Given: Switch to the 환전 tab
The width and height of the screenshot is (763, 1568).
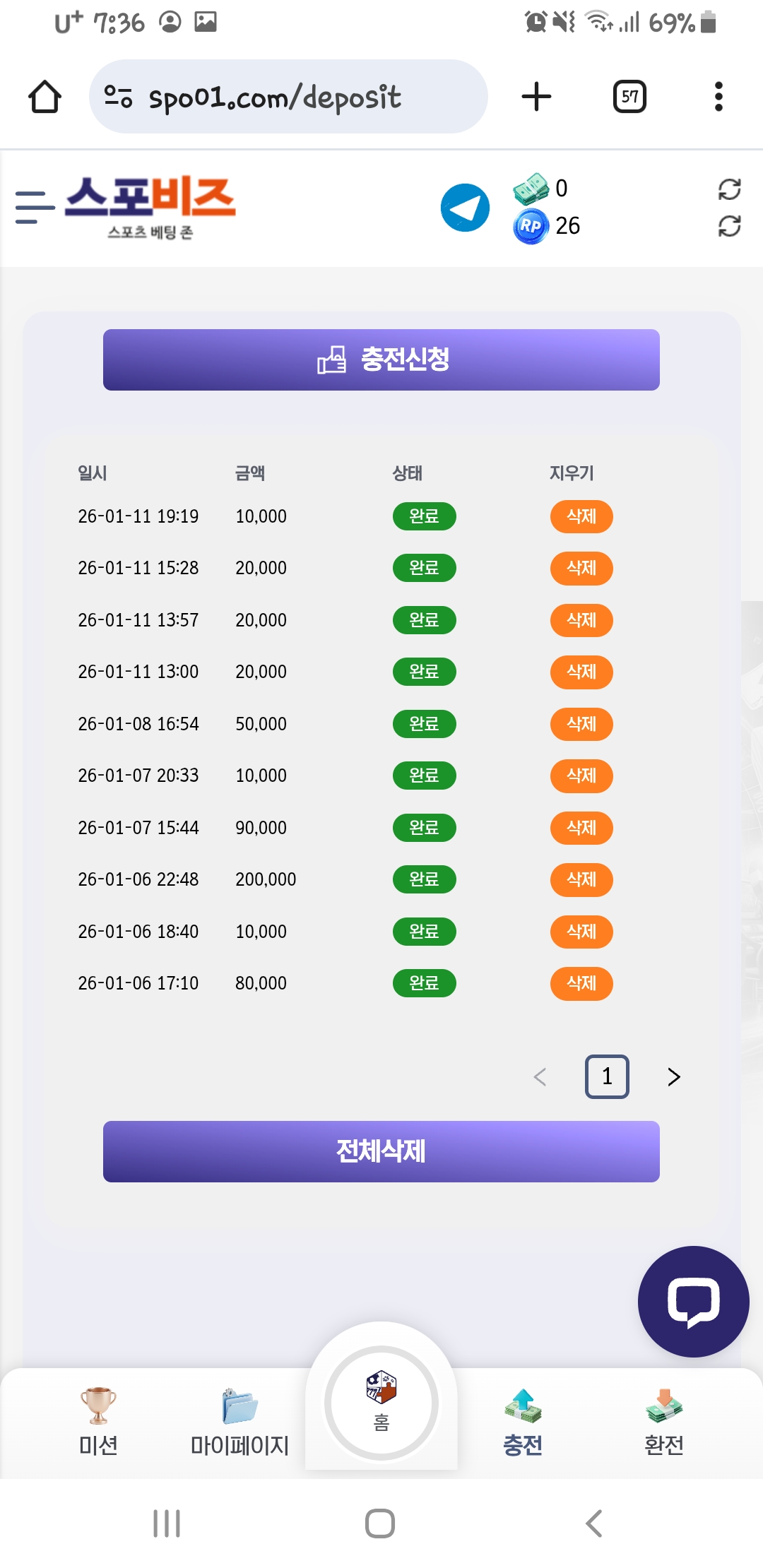Looking at the screenshot, I should [663, 1421].
